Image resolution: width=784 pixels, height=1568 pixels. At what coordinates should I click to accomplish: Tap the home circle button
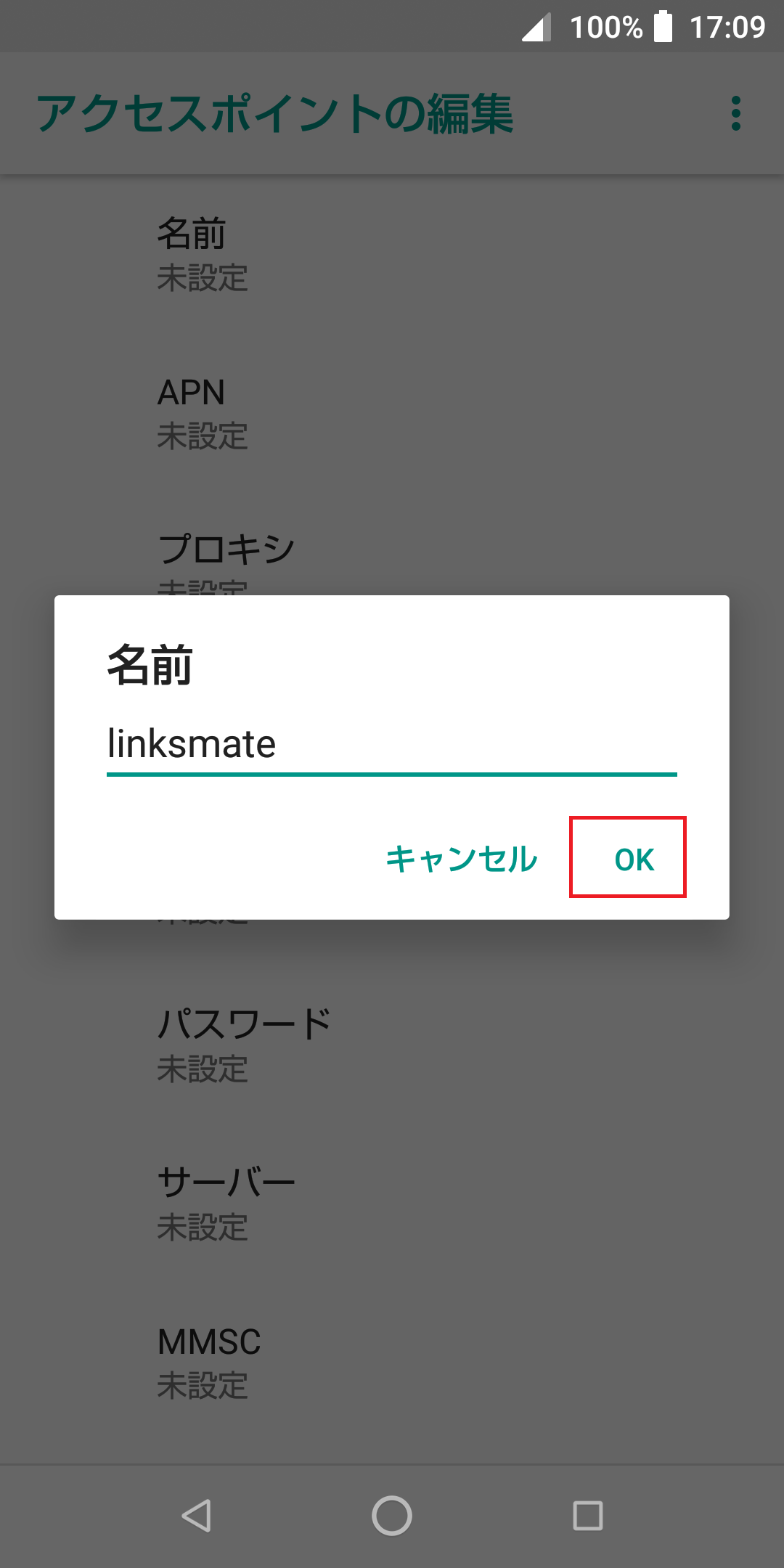[x=392, y=1517]
